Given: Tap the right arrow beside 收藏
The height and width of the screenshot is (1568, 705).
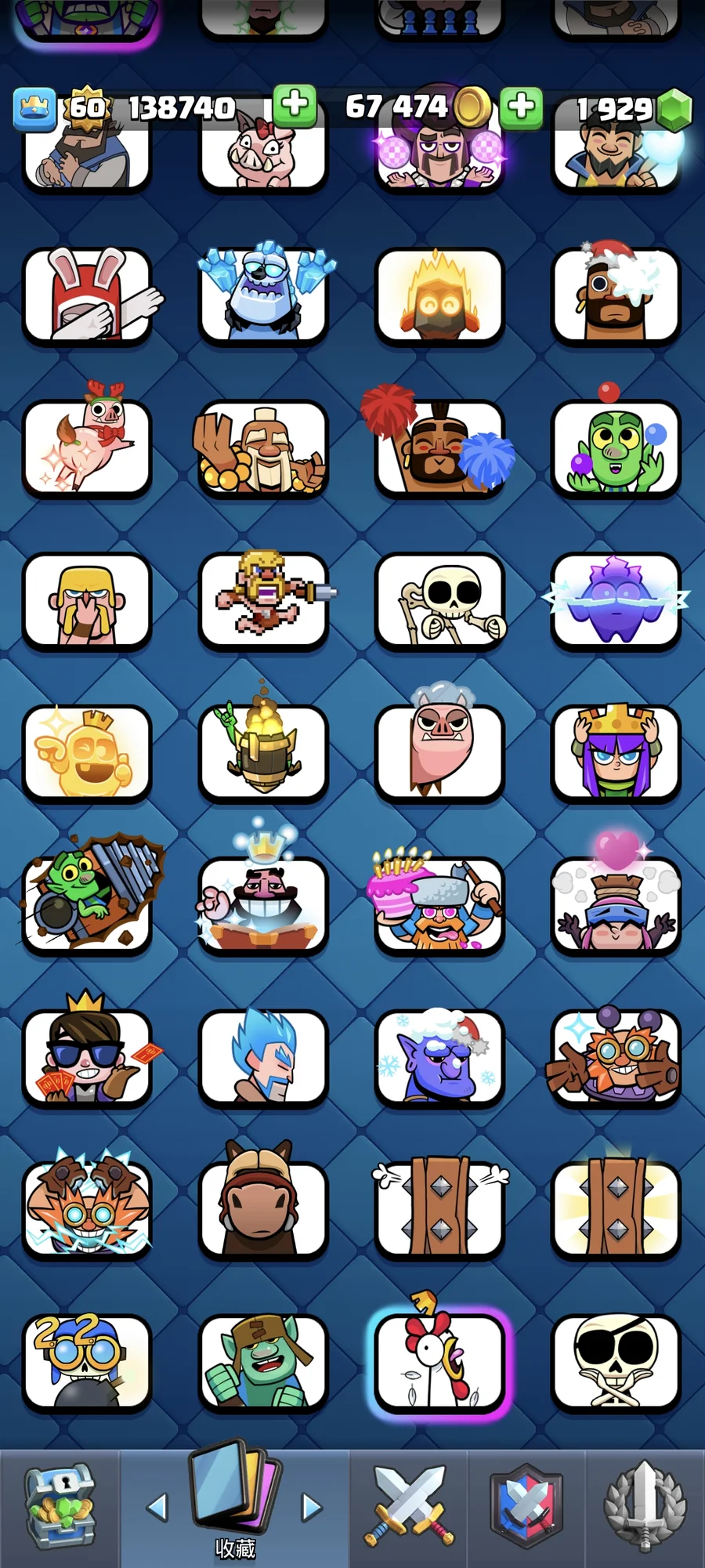Looking at the screenshot, I should pyautogui.click(x=312, y=1506).
